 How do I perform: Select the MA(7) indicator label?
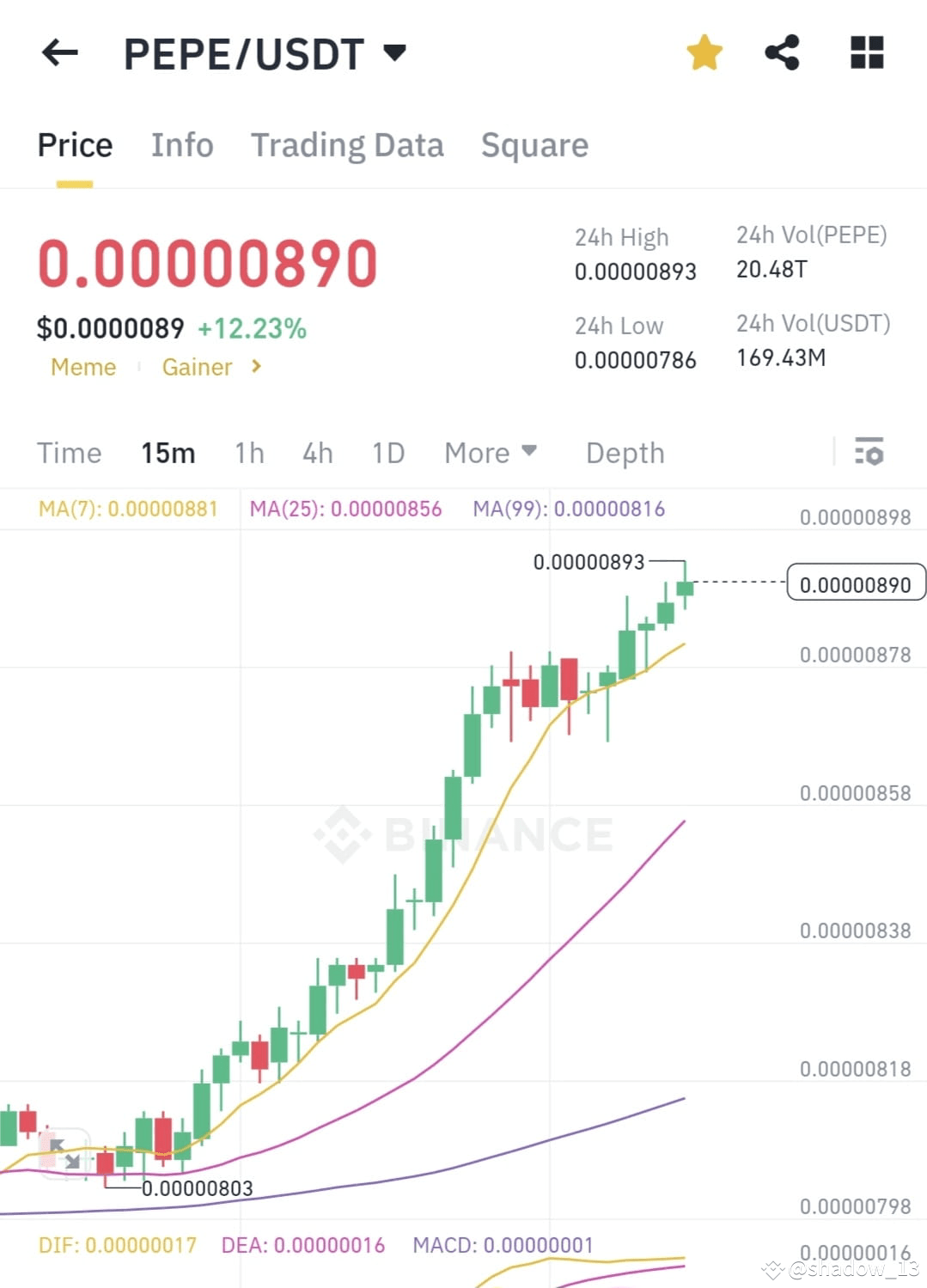(127, 509)
